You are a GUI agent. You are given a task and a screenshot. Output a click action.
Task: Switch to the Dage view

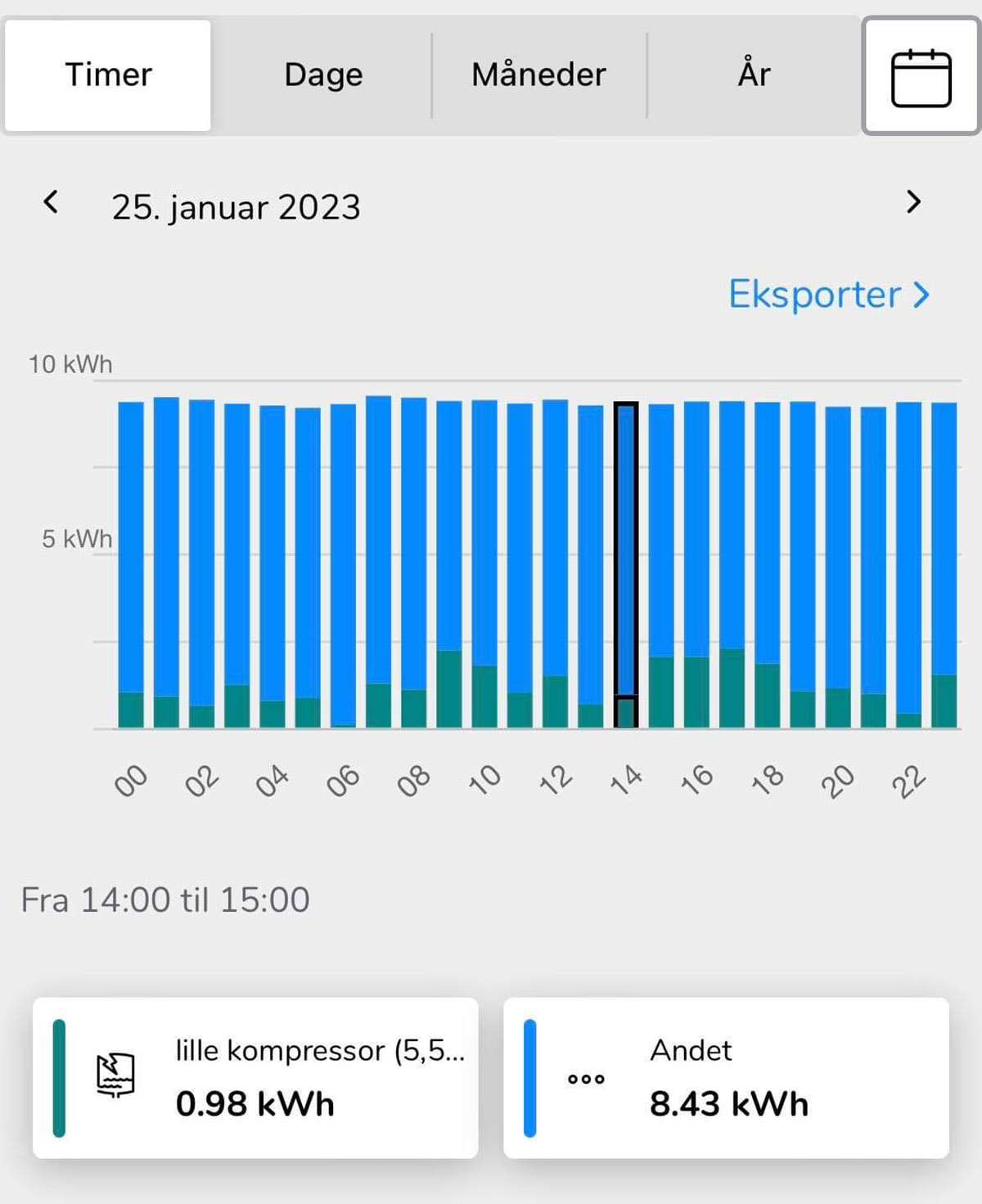click(x=323, y=75)
